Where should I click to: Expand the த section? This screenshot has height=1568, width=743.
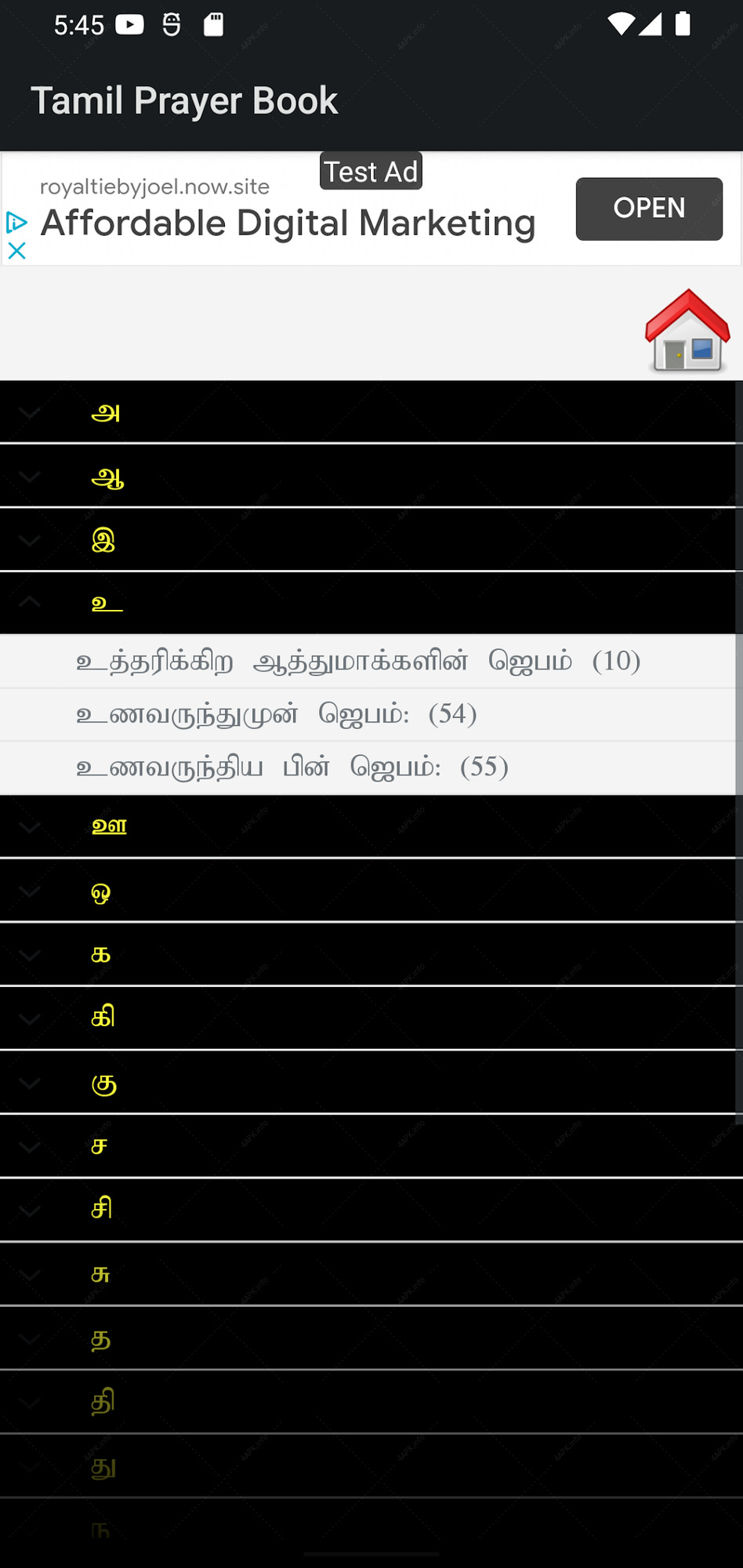(371, 1339)
